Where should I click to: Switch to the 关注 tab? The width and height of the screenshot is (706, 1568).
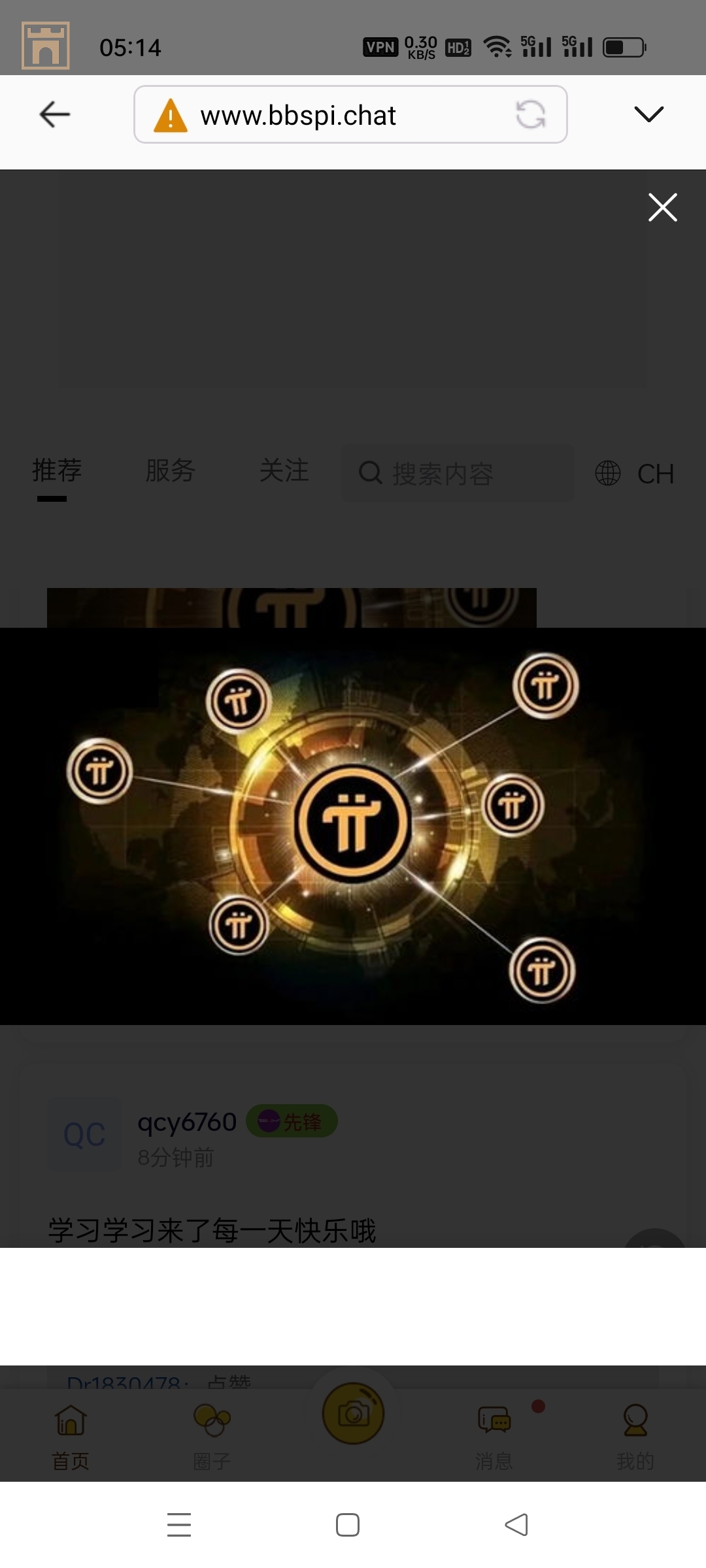tap(284, 471)
